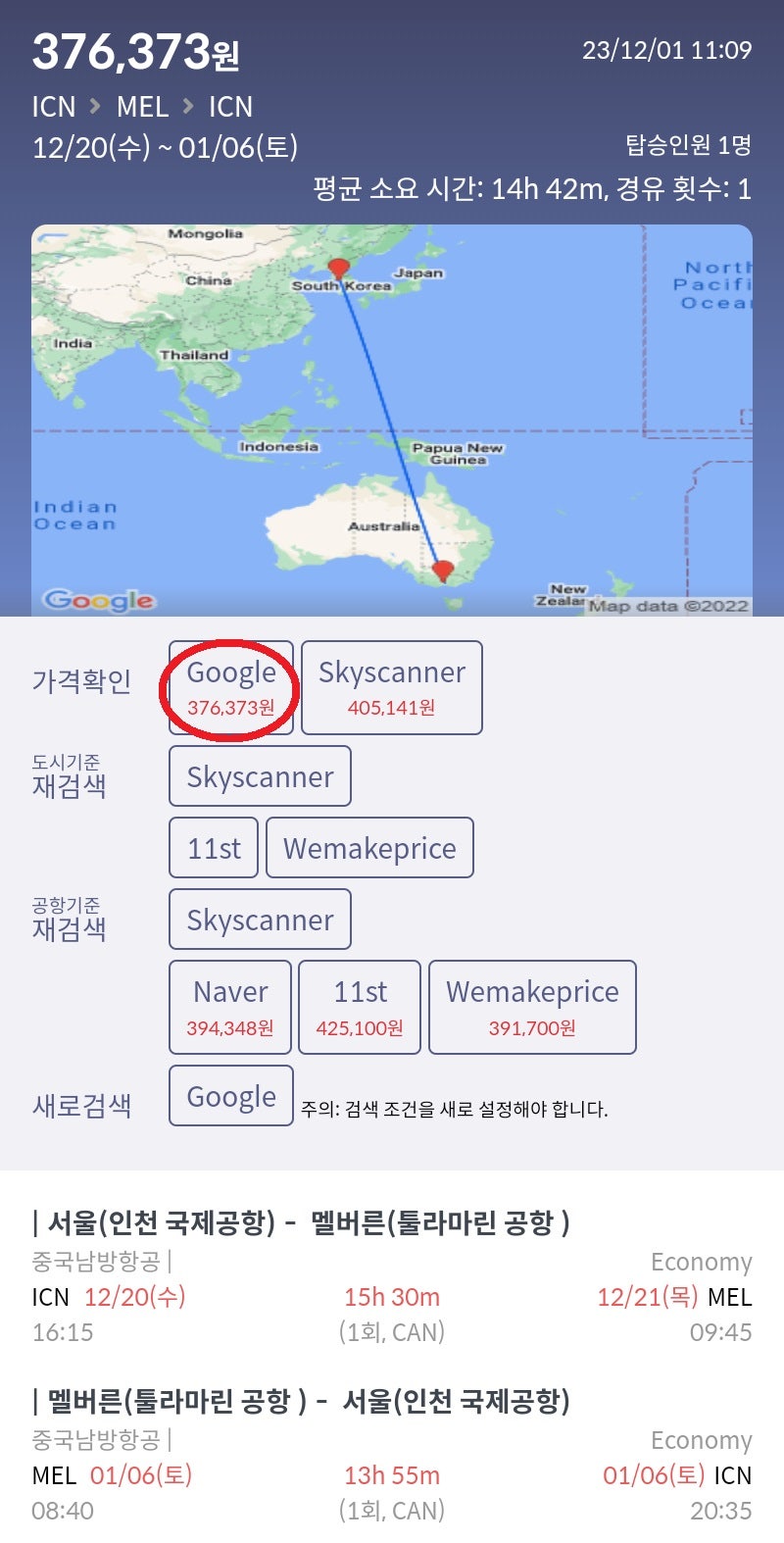This screenshot has height=1543, width=784.
Task: Re-search by city on Skyscanner
Action: (x=260, y=776)
